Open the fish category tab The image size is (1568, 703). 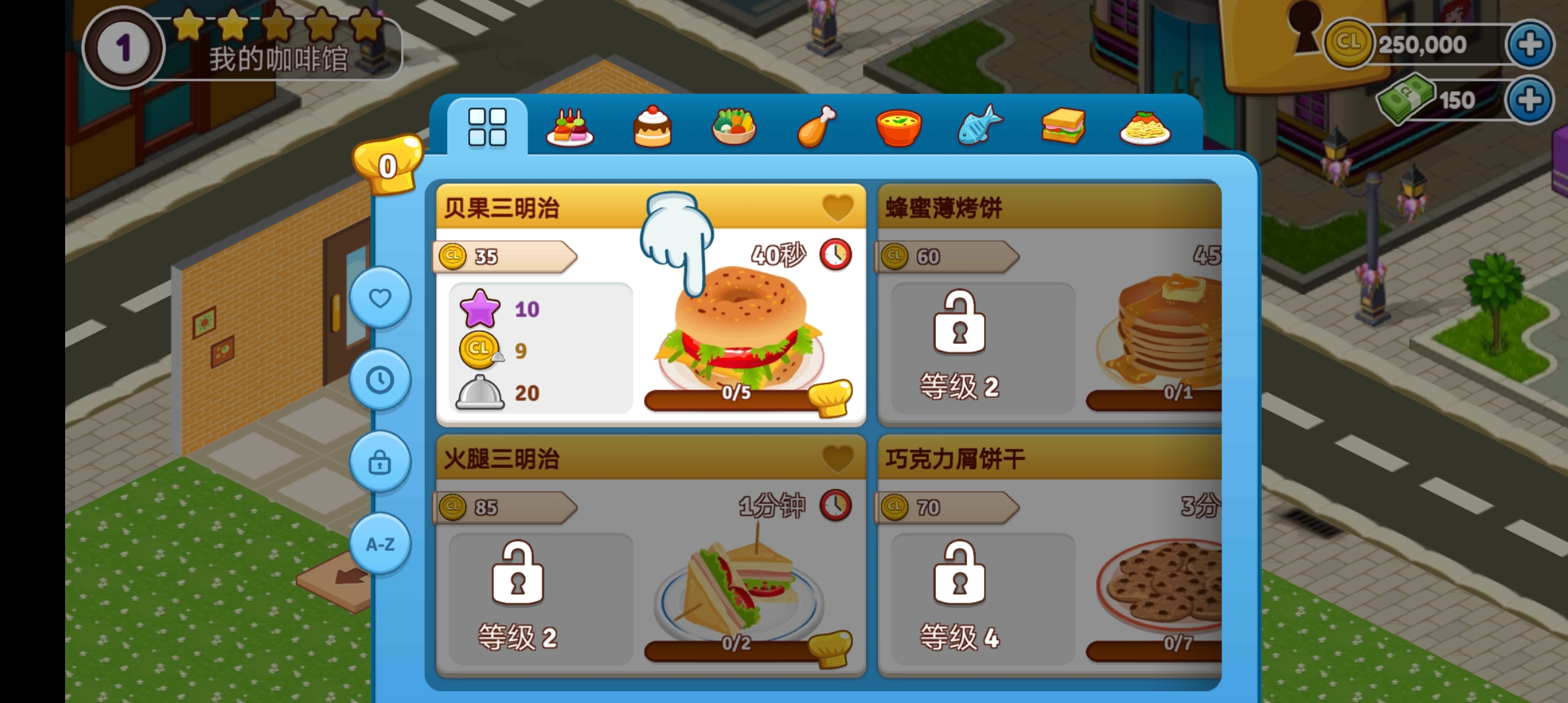980,126
